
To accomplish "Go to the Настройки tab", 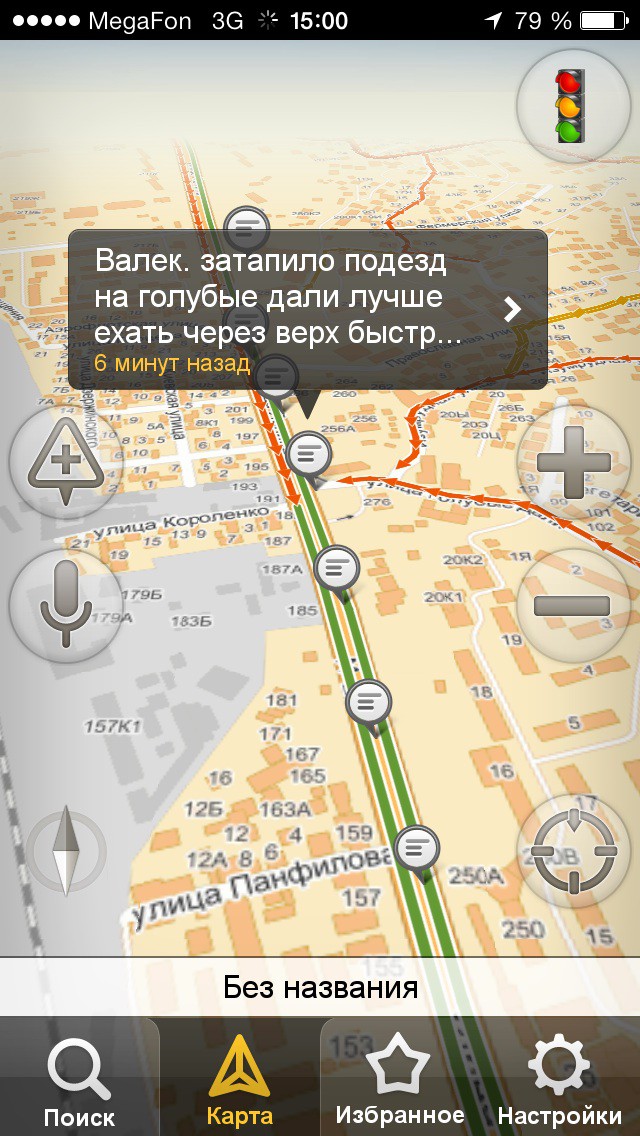I will (559, 1082).
